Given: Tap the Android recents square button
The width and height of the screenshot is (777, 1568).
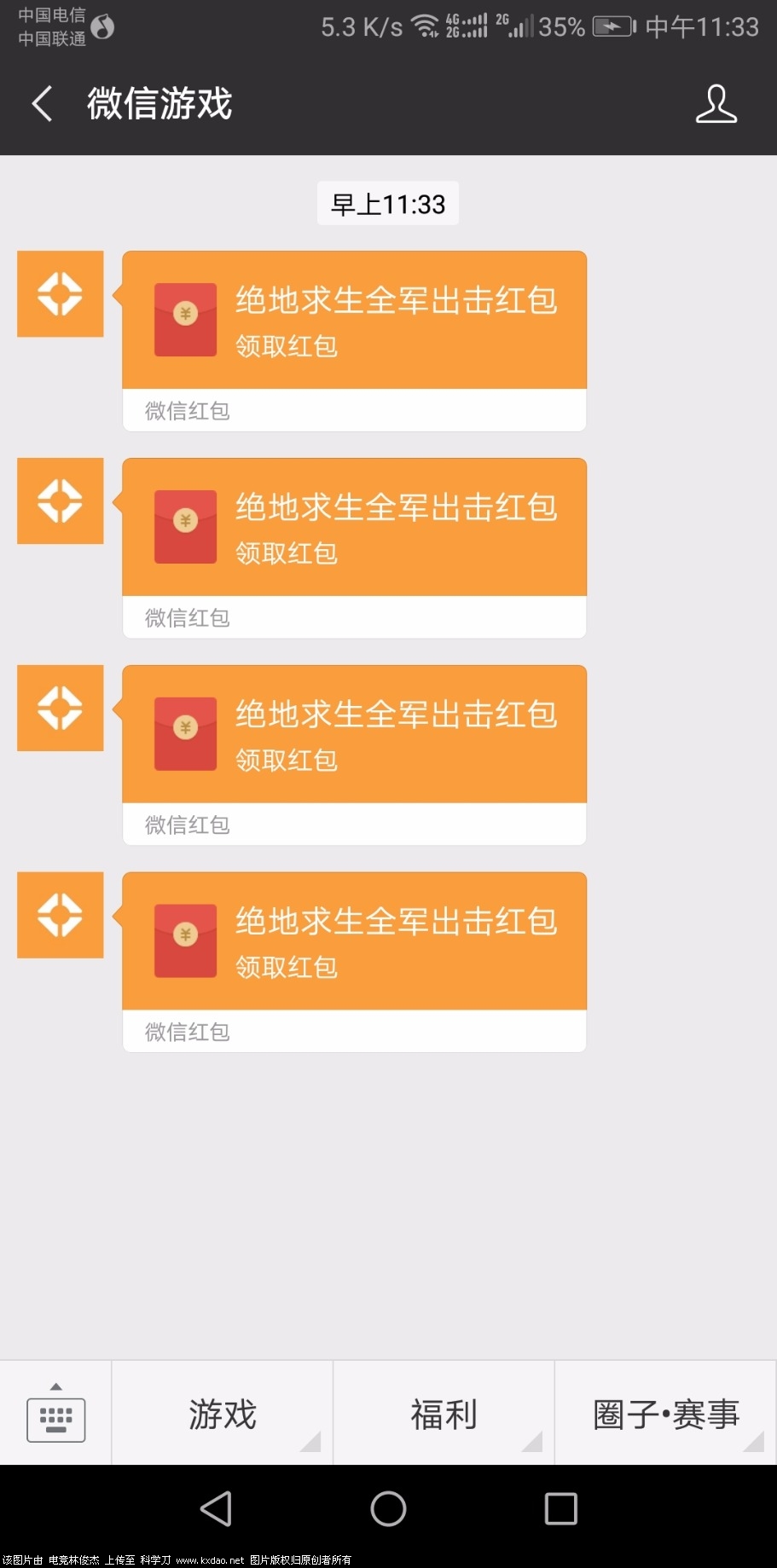Looking at the screenshot, I should click(560, 1507).
